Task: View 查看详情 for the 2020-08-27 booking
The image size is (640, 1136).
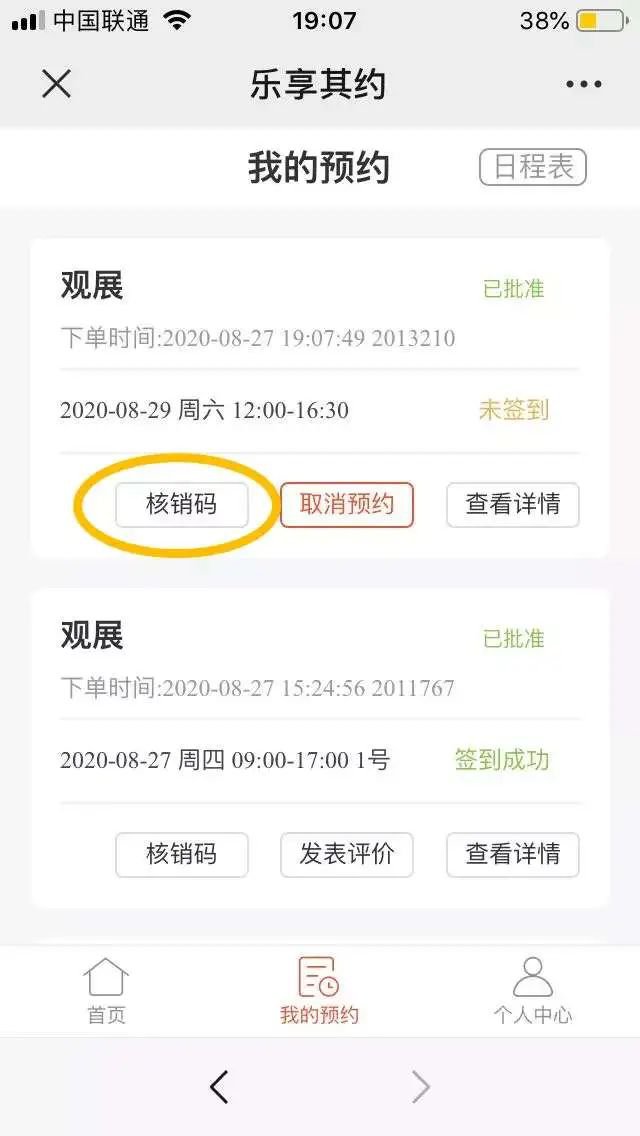Action: (512, 854)
